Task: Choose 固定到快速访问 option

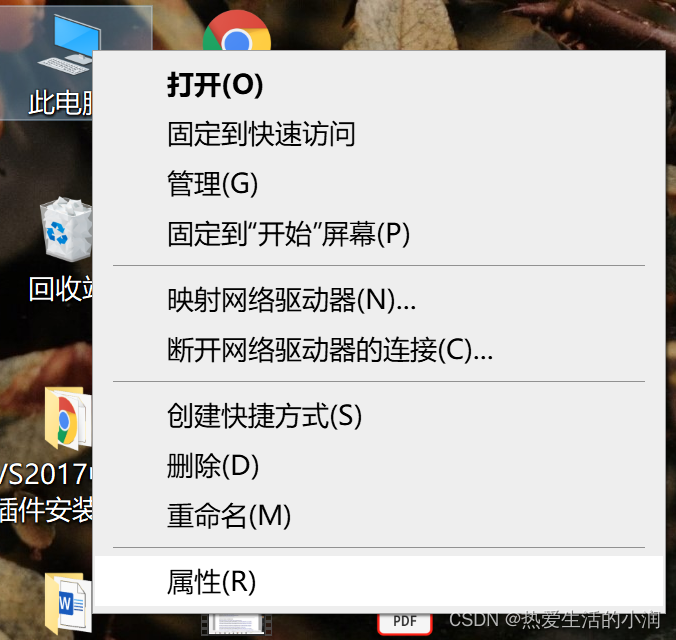Action: (261, 134)
